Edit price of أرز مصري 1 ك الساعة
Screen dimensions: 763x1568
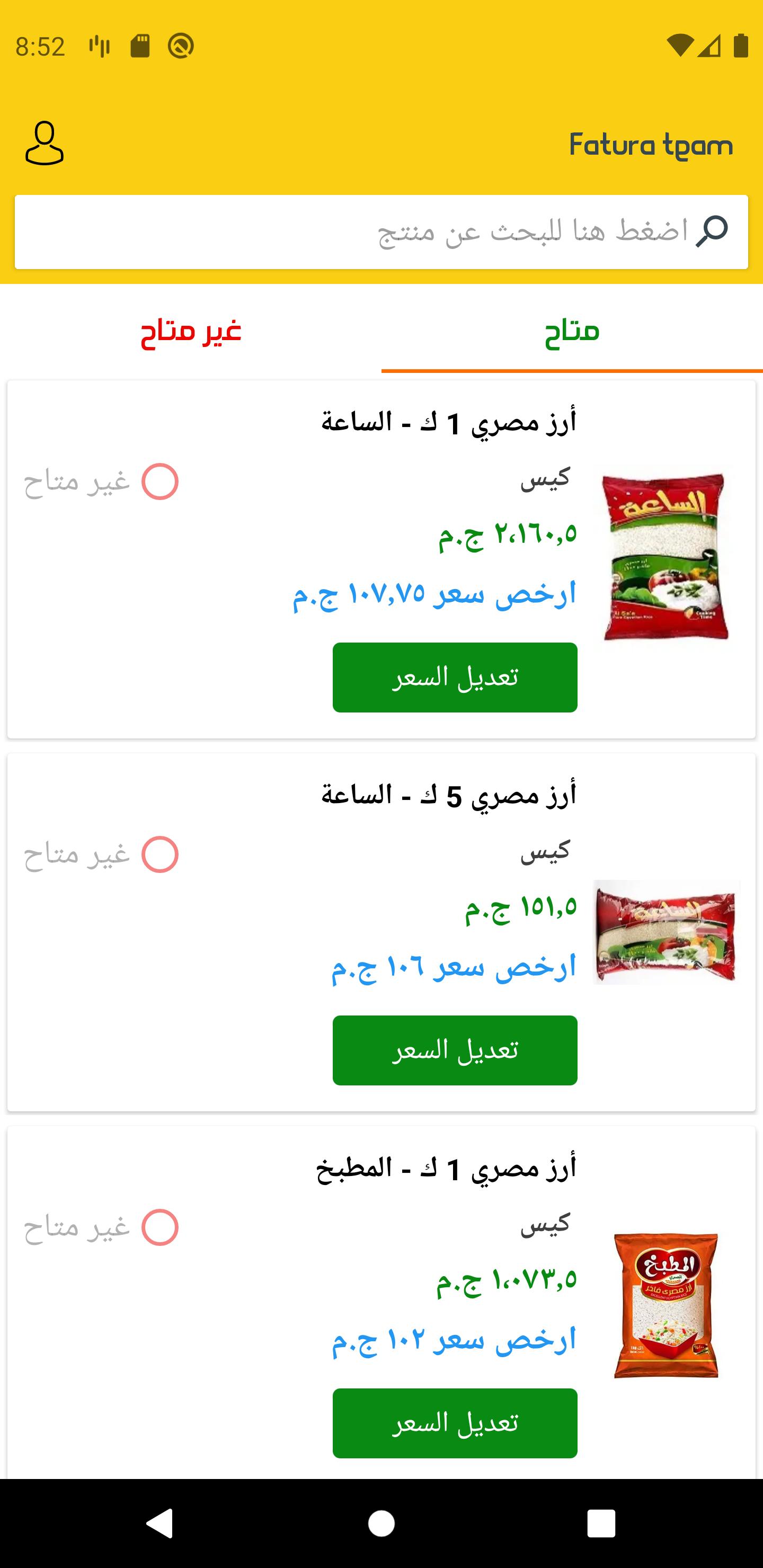tap(455, 678)
